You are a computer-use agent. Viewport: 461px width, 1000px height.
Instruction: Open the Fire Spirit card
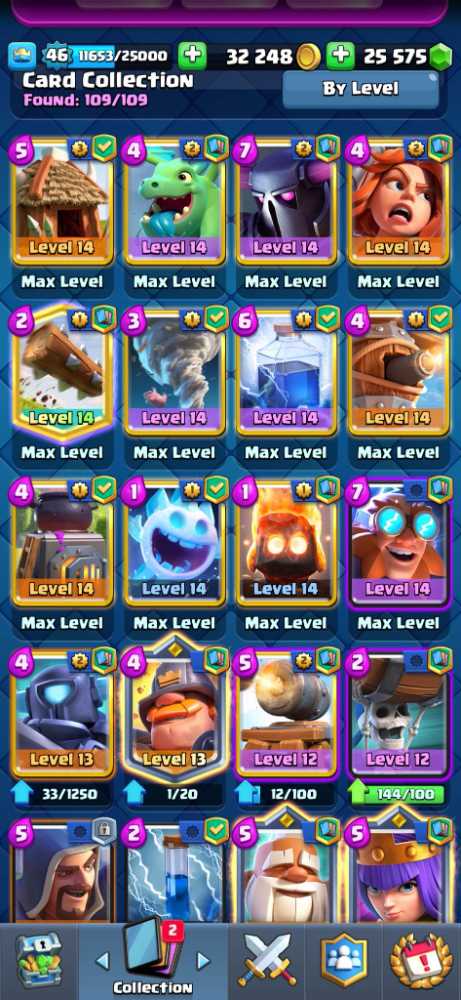(x=286, y=543)
